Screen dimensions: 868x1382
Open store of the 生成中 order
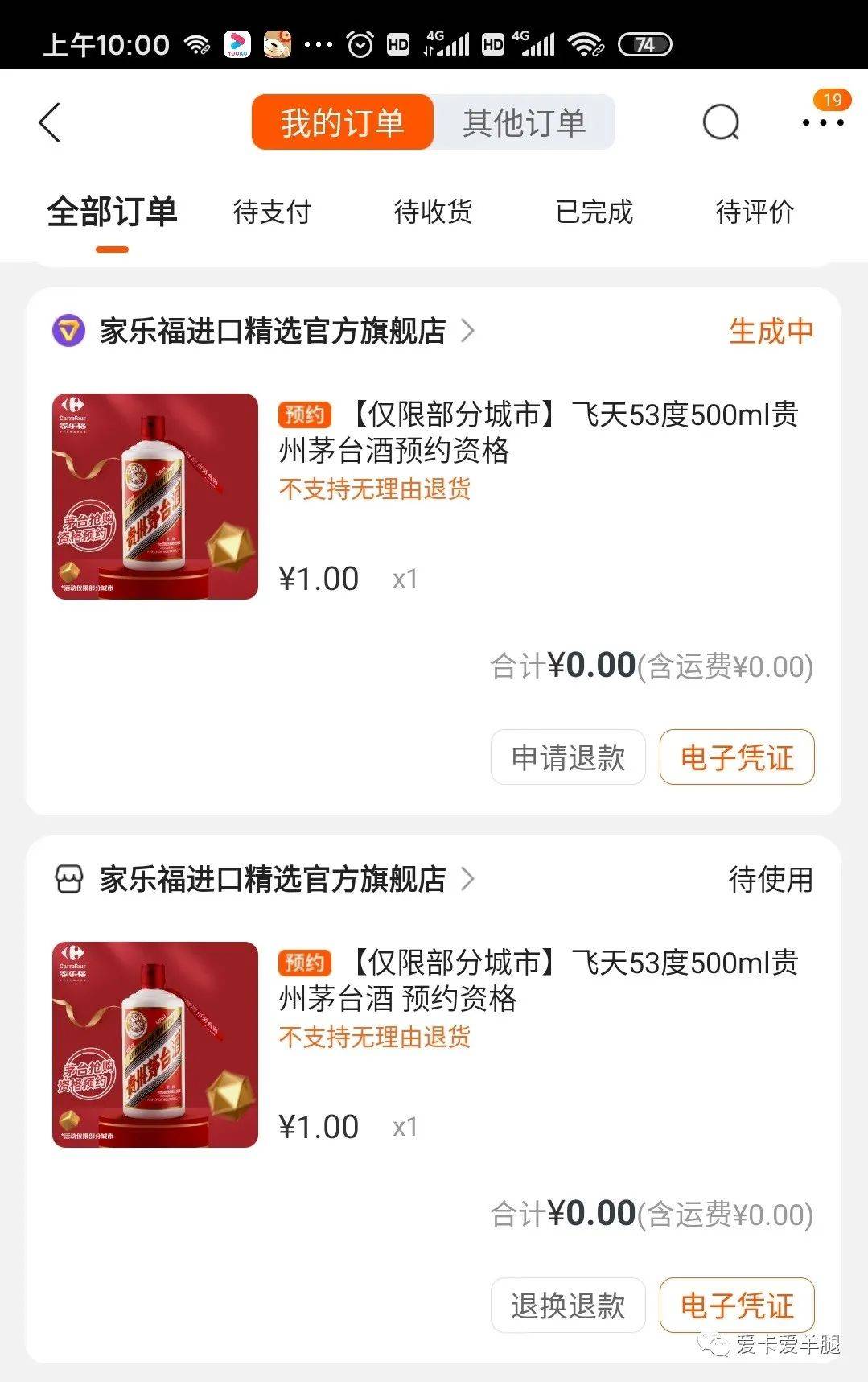pos(274,331)
